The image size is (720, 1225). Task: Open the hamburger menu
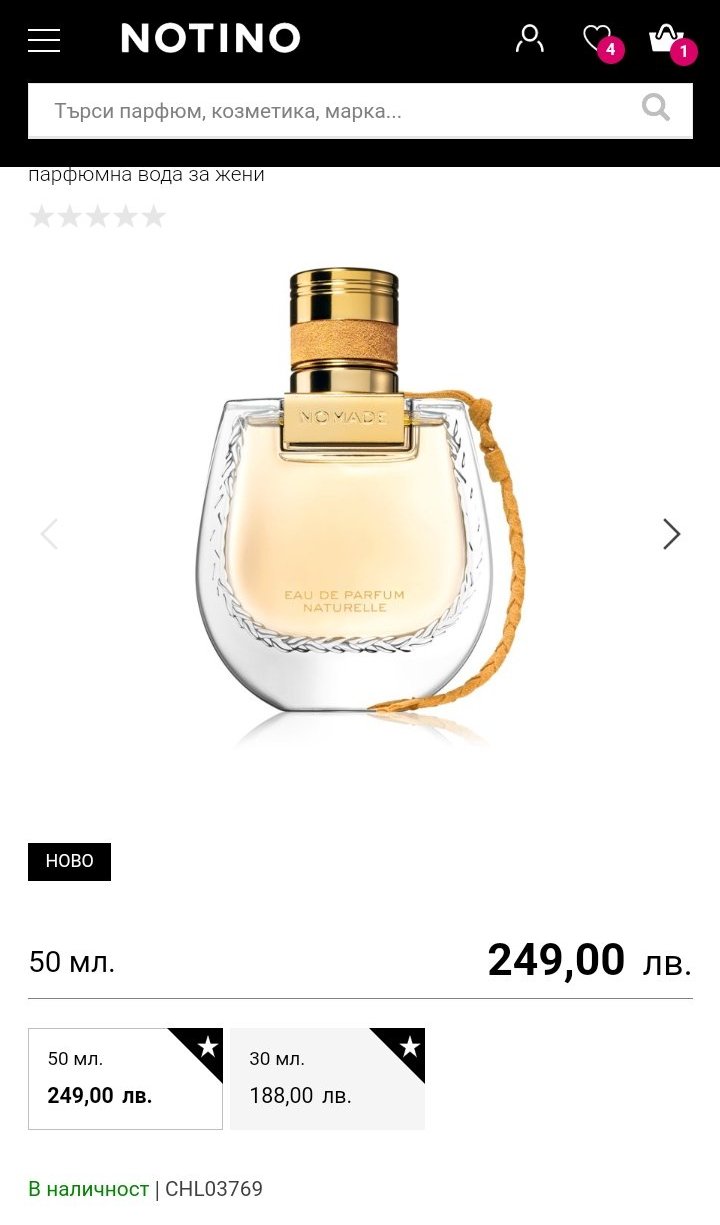click(x=44, y=40)
